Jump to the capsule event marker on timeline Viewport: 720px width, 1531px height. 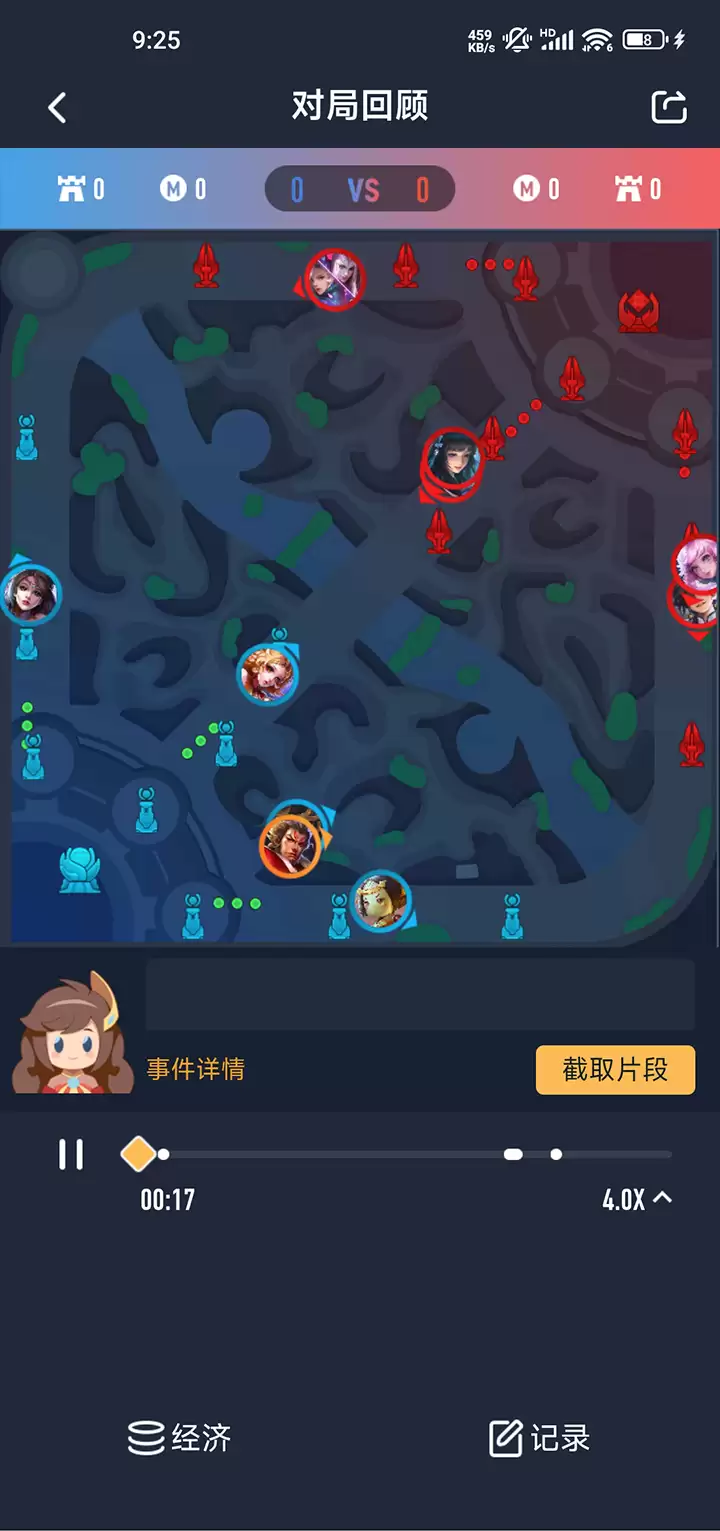513,1154
